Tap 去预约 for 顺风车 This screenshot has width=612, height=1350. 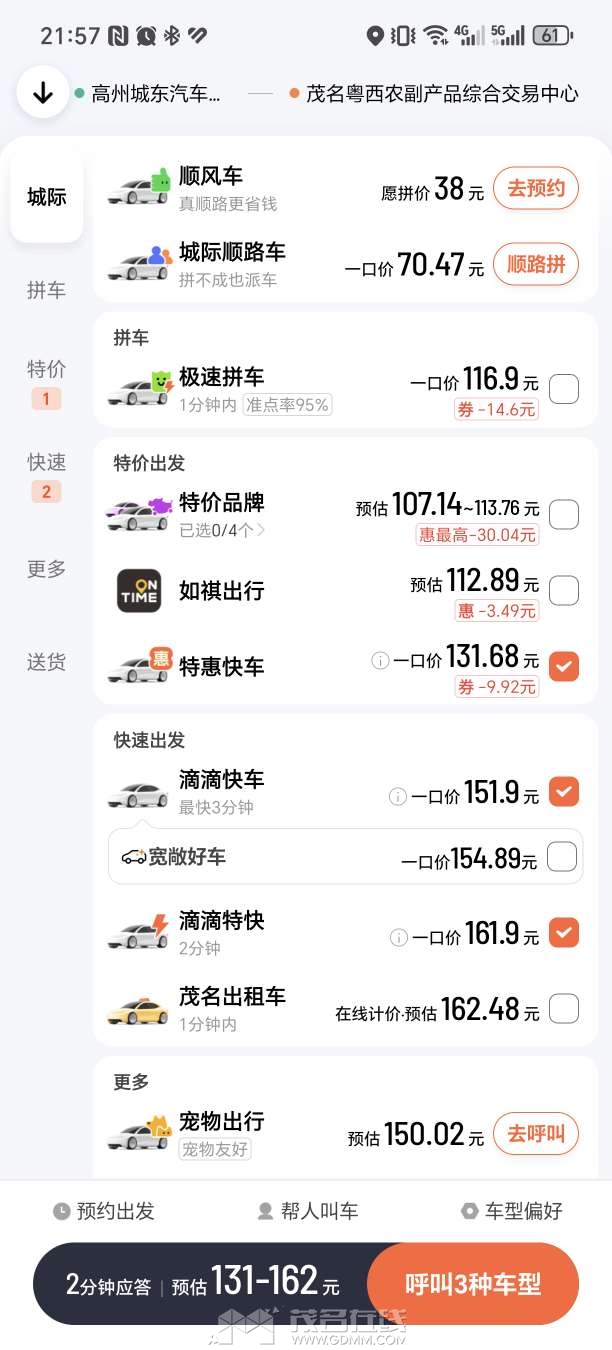tap(536, 188)
